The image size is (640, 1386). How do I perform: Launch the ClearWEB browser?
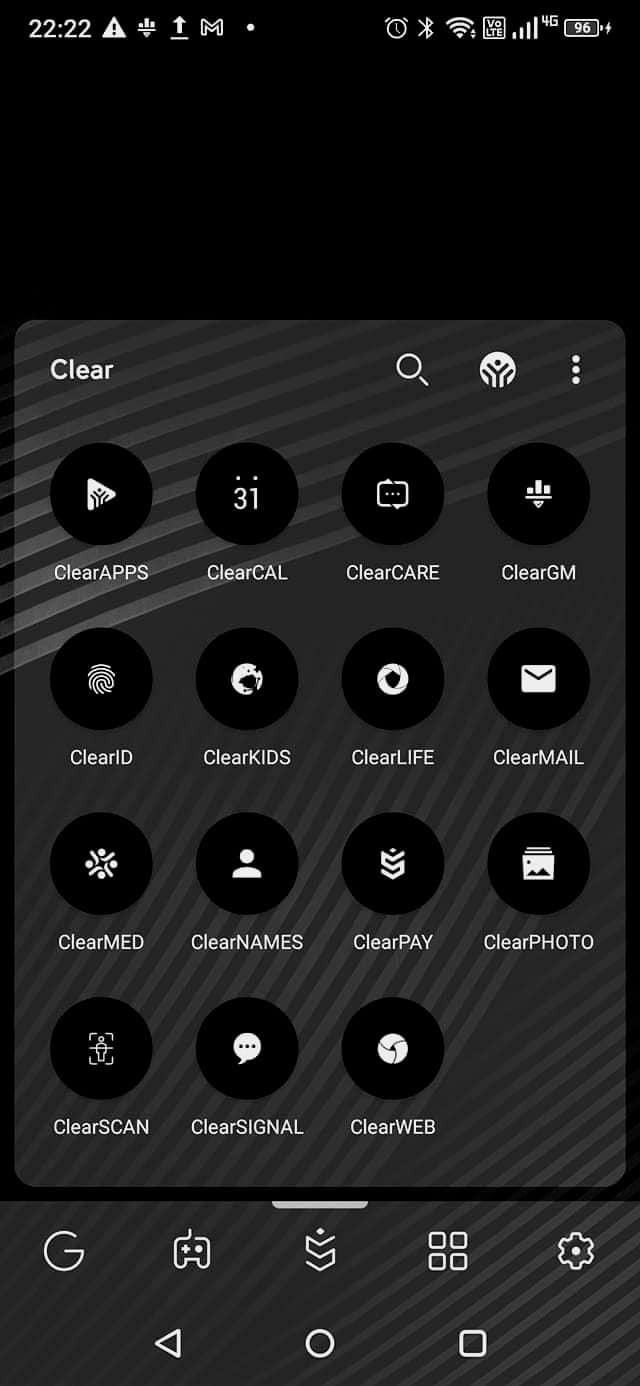pos(393,1049)
